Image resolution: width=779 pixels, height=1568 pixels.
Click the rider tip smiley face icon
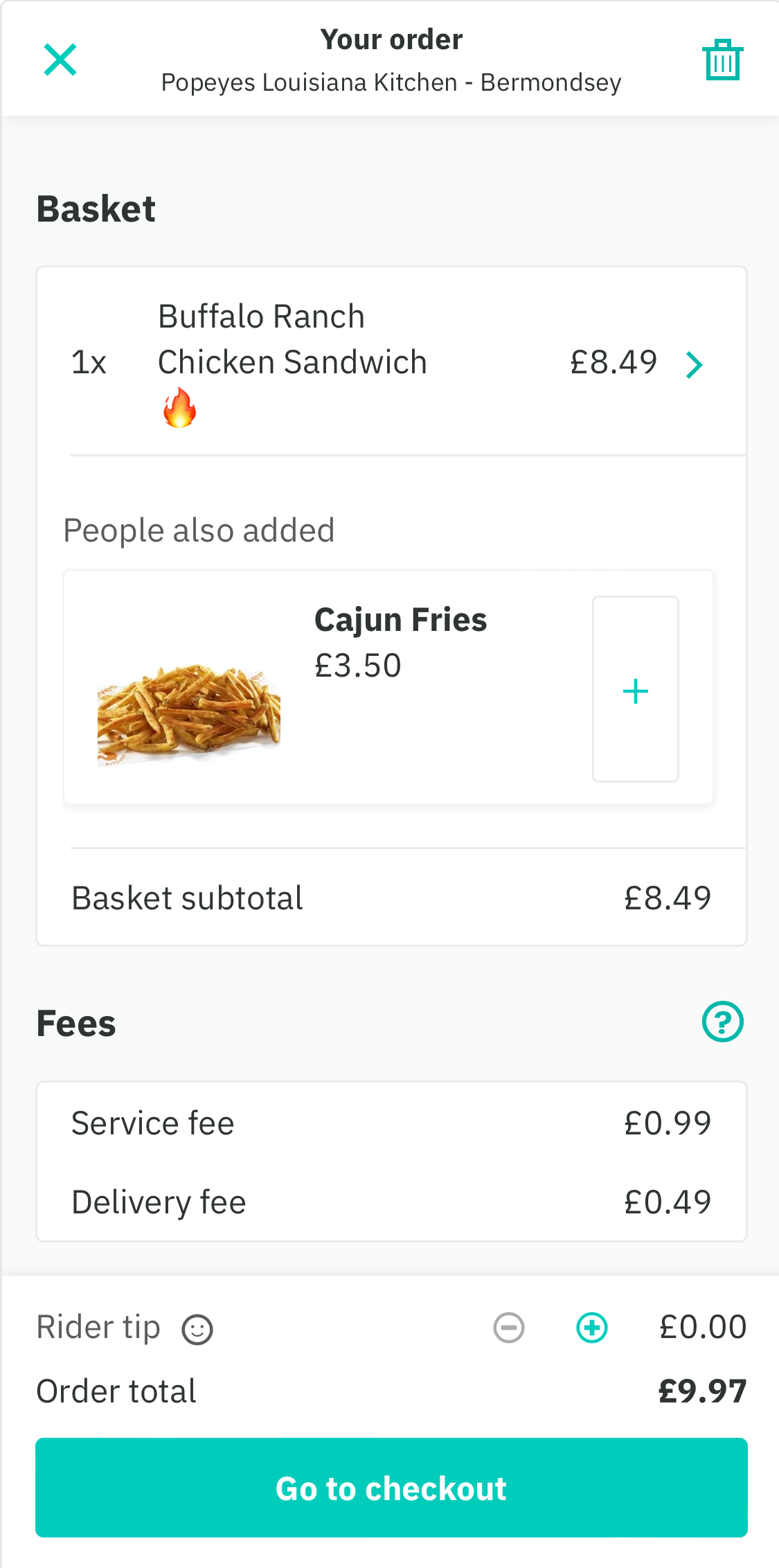(x=196, y=1327)
